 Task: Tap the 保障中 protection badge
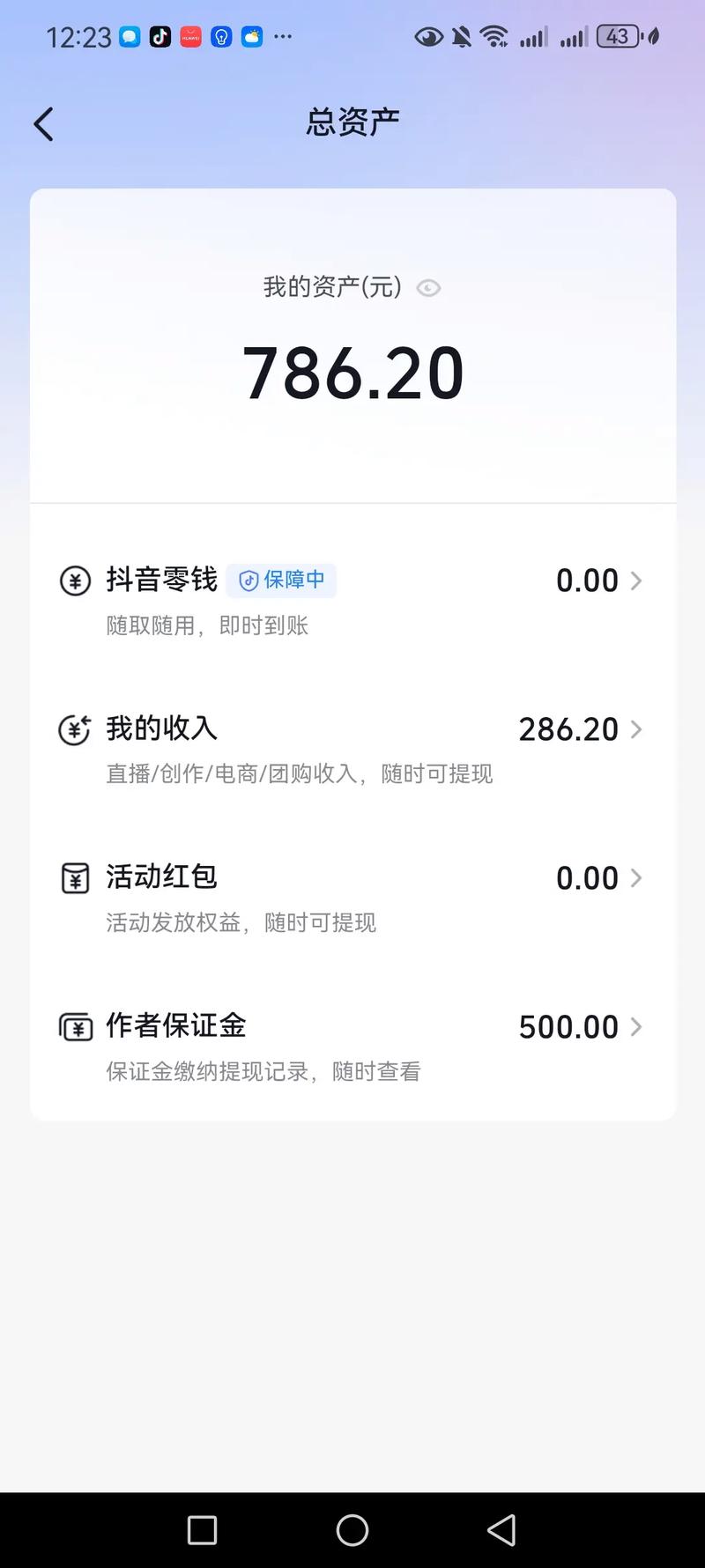pyautogui.click(x=280, y=581)
